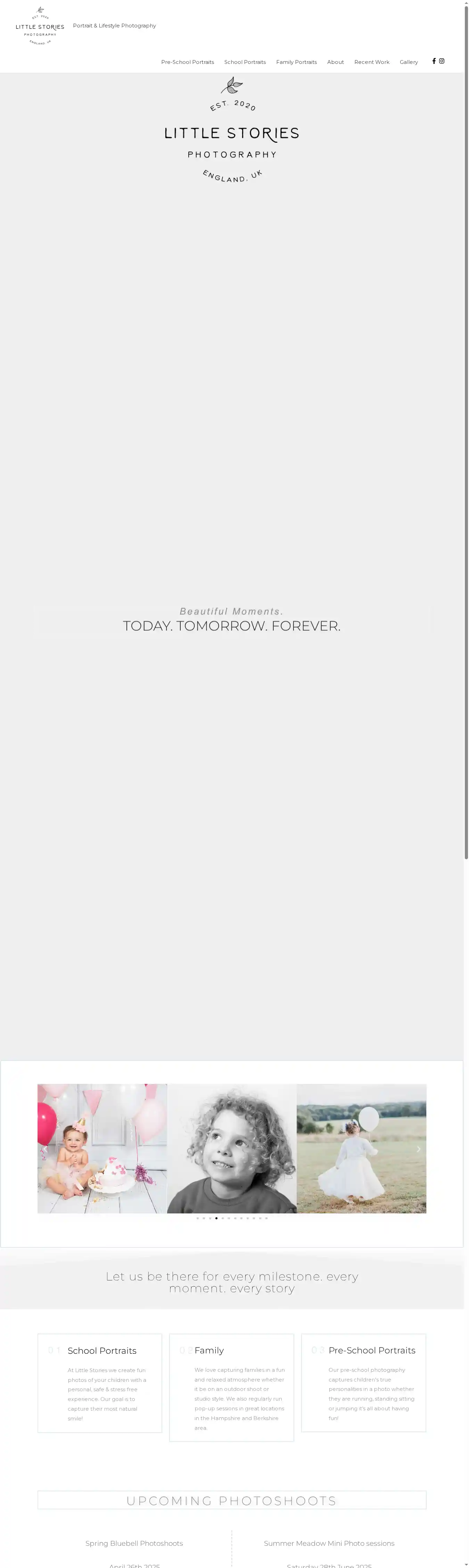Go to the School Portraits page
The image size is (469, 1568).
[245, 62]
